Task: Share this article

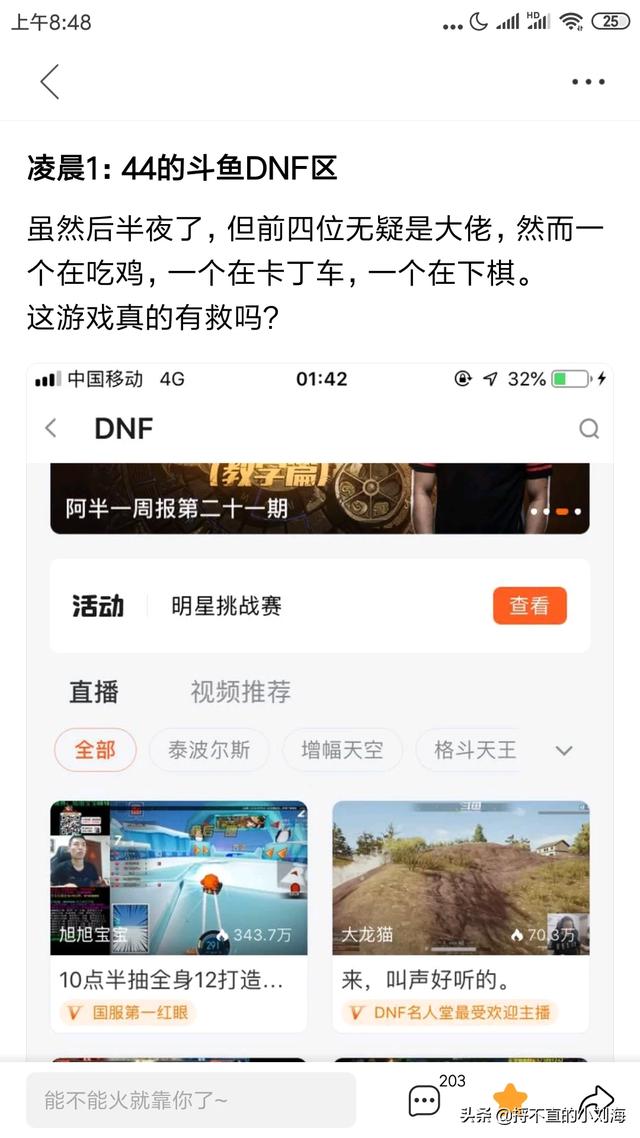Action: pyautogui.click(x=596, y=1098)
